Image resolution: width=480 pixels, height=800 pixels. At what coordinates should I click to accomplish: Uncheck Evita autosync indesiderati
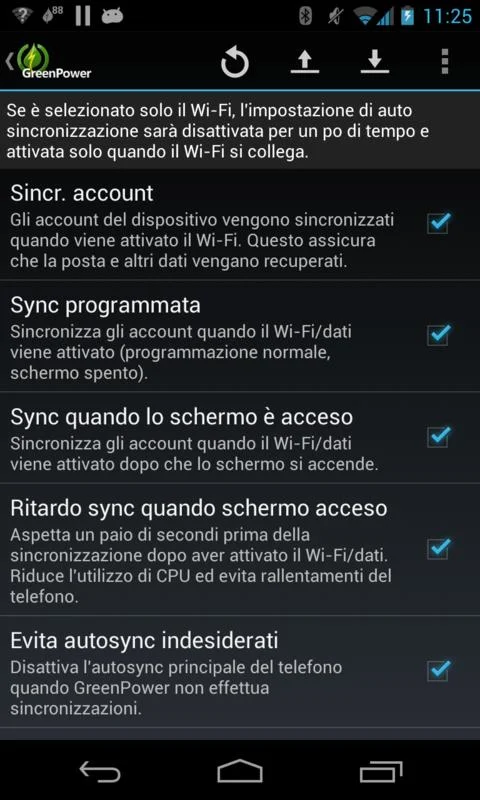tap(438, 670)
